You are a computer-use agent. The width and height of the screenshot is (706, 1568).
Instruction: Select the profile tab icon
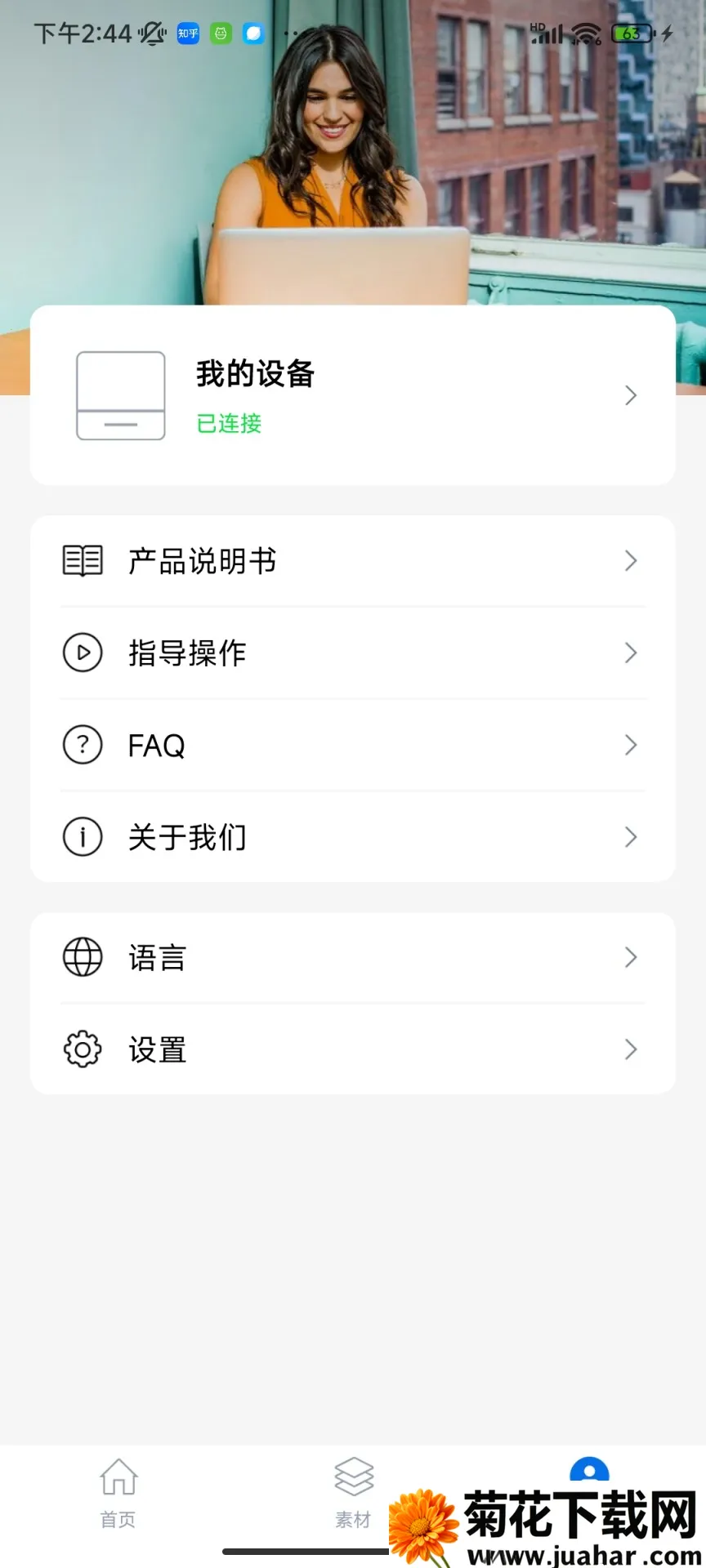(x=589, y=1471)
